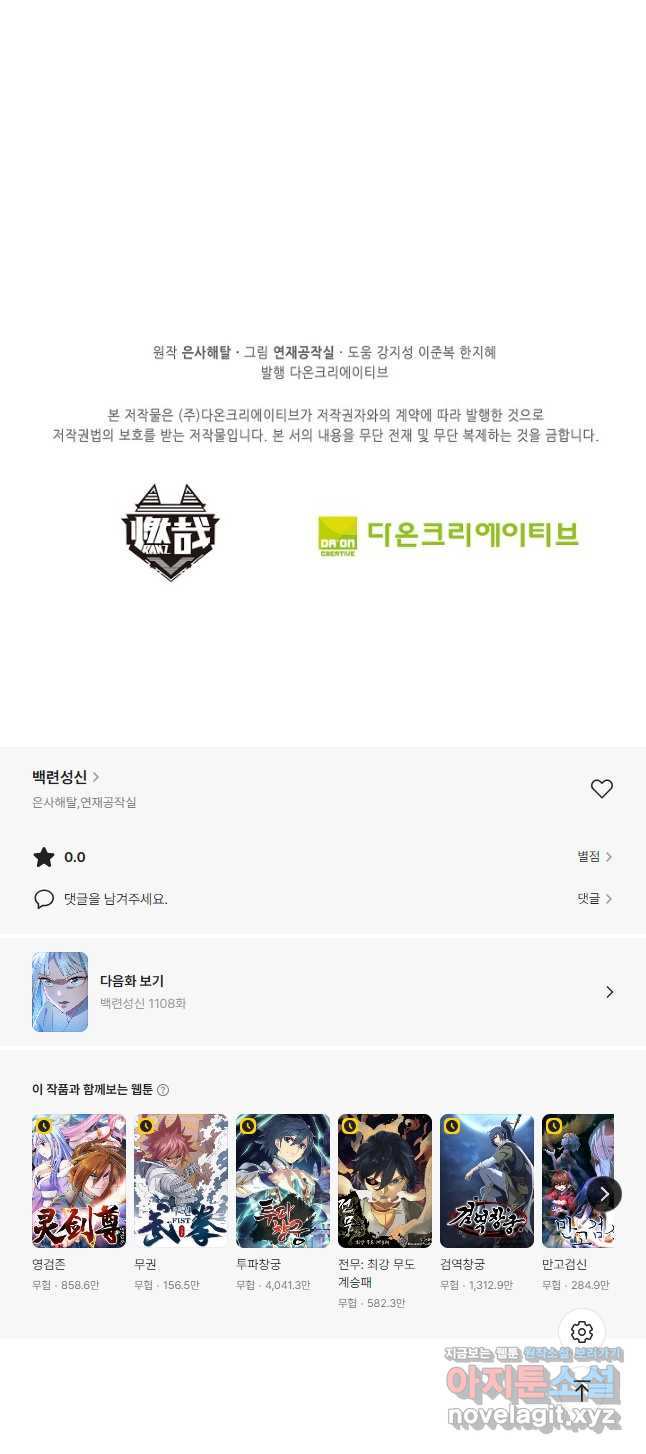The width and height of the screenshot is (646, 1454).
Task: Open the 댓글 comments section
Action: 594,899
